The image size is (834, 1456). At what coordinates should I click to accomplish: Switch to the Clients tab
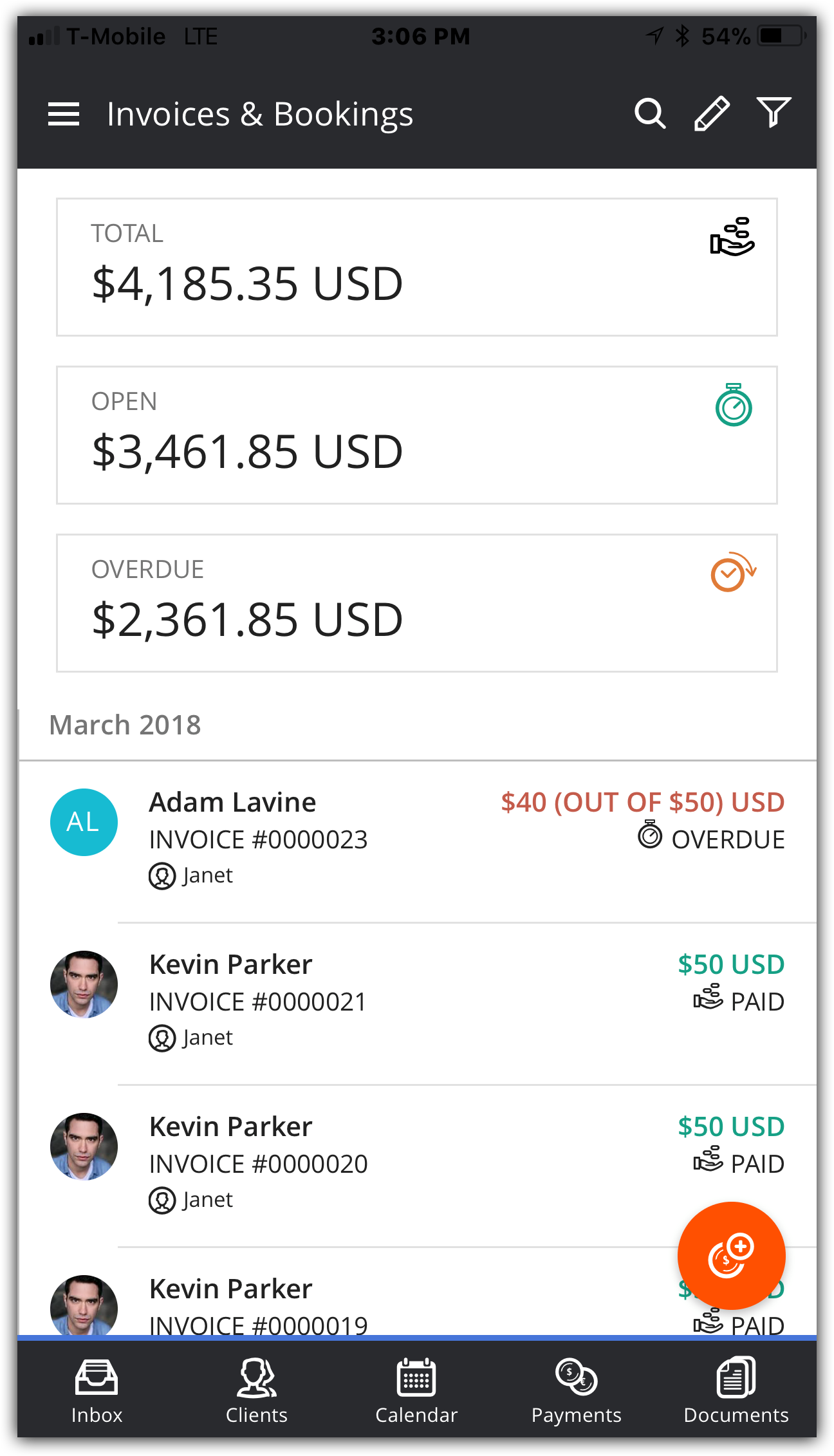(x=257, y=1390)
